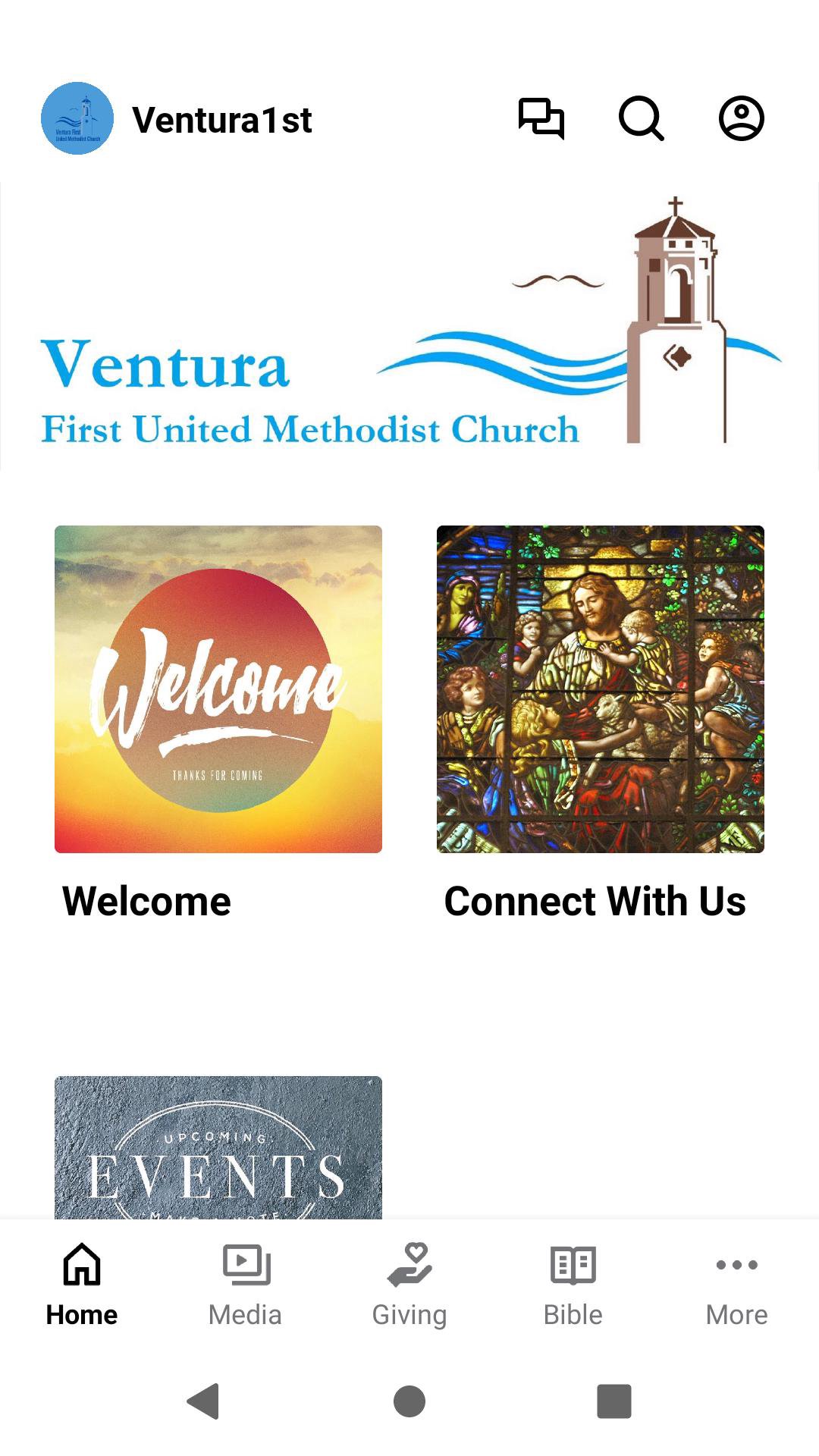This screenshot has height=1456, width=819.
Task: Open the messages chat icon
Action: click(x=541, y=118)
